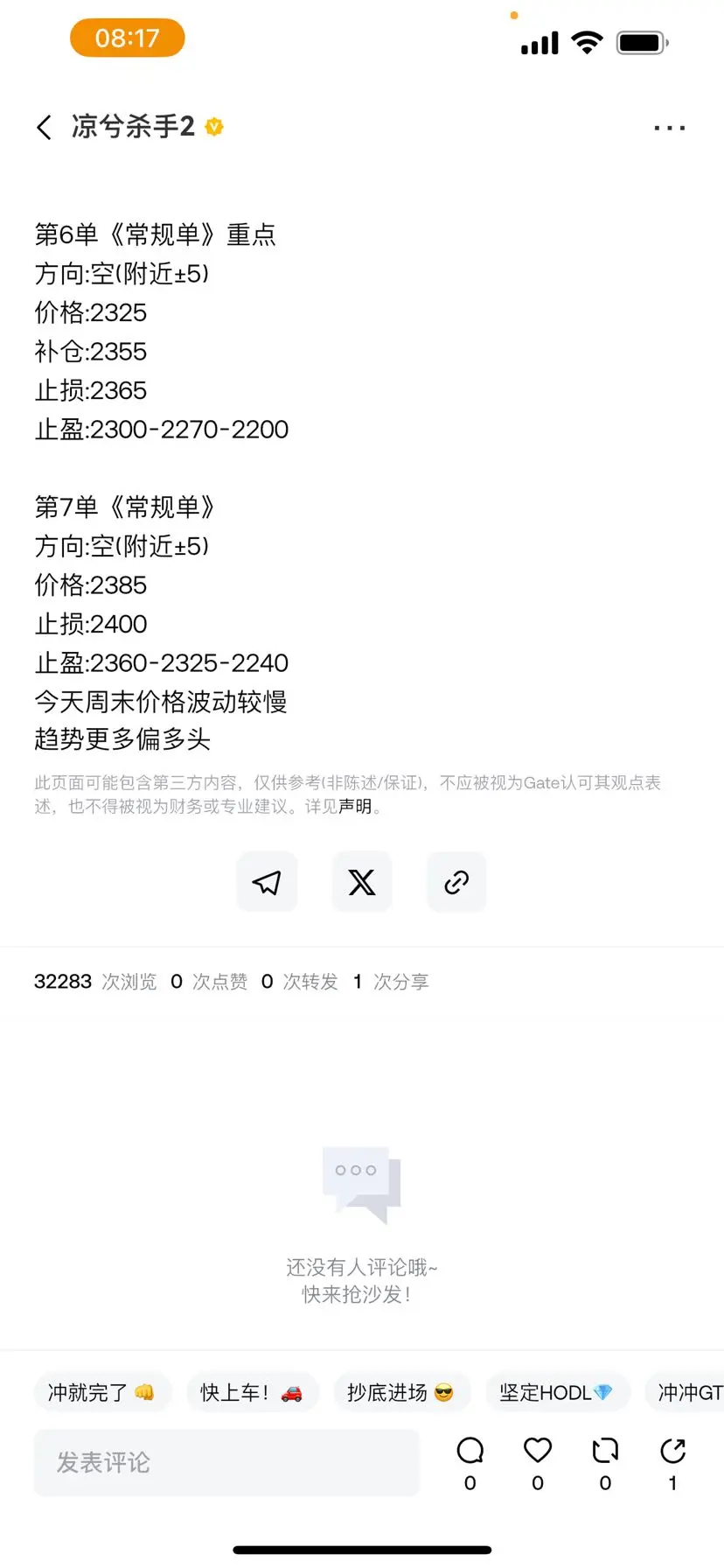Image resolution: width=724 pixels, height=1568 pixels.
Task: Share the post to X (Twitter)
Action: click(362, 882)
